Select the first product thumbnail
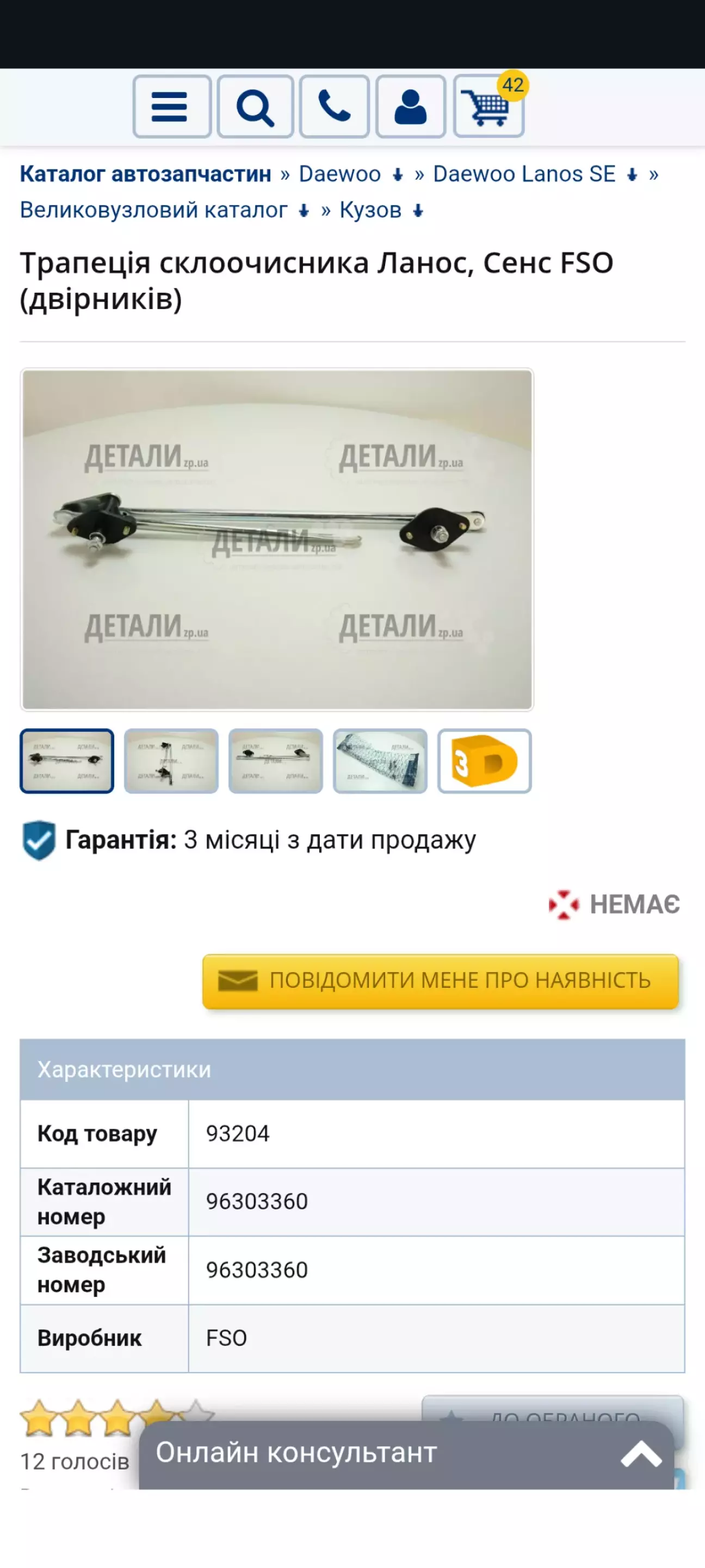Image resolution: width=705 pixels, height=1568 pixels. click(x=67, y=761)
